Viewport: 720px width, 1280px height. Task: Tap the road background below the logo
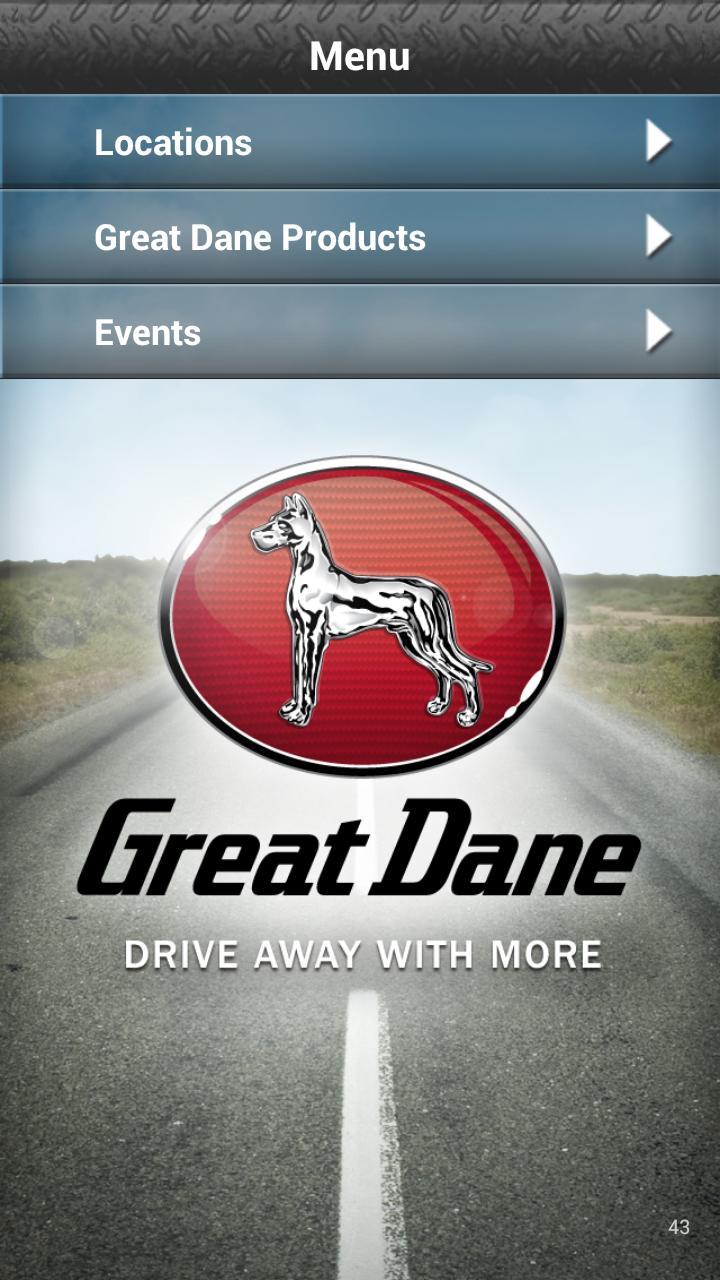point(360,1100)
